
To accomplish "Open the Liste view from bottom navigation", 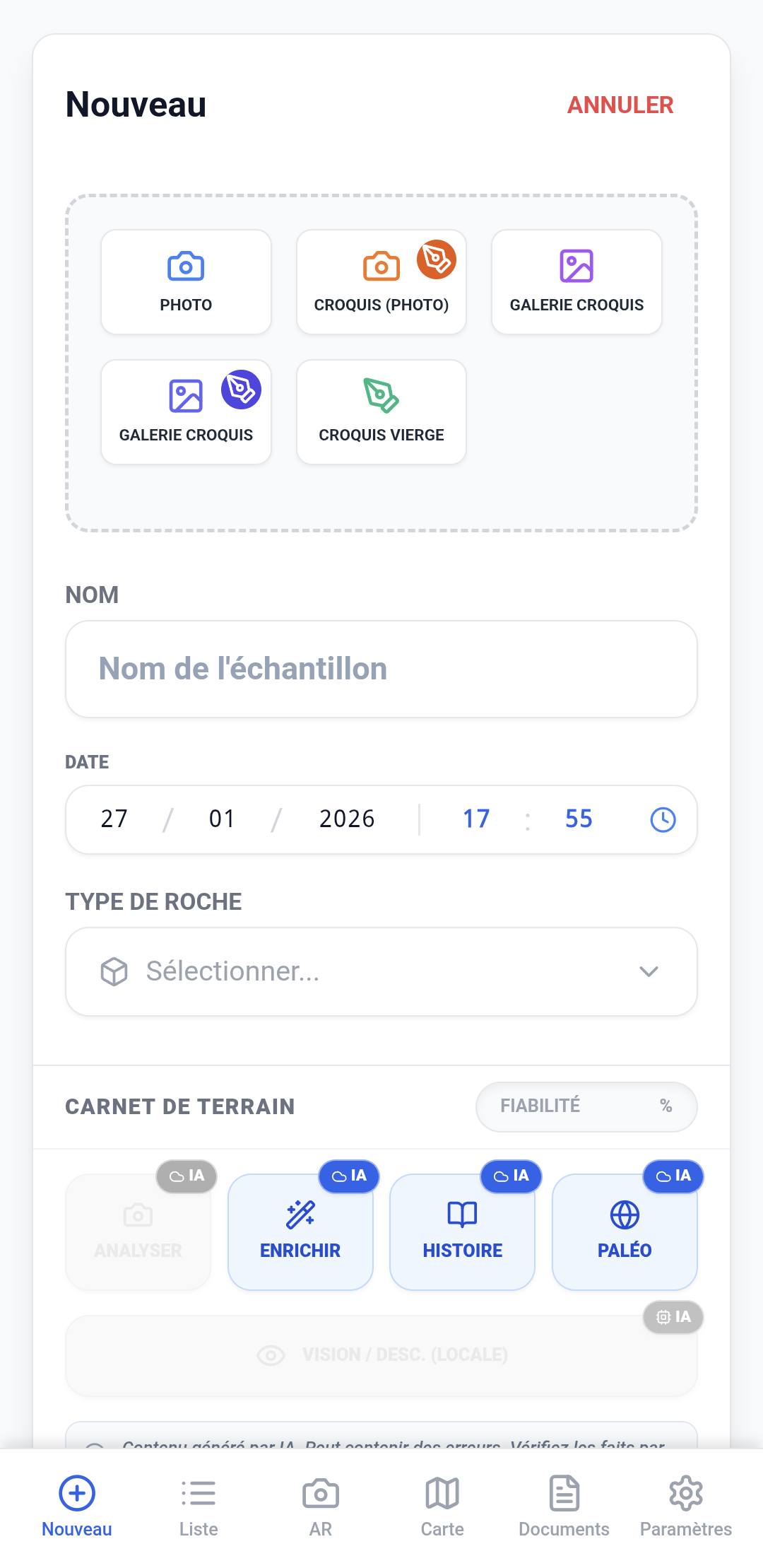I will (x=199, y=1509).
